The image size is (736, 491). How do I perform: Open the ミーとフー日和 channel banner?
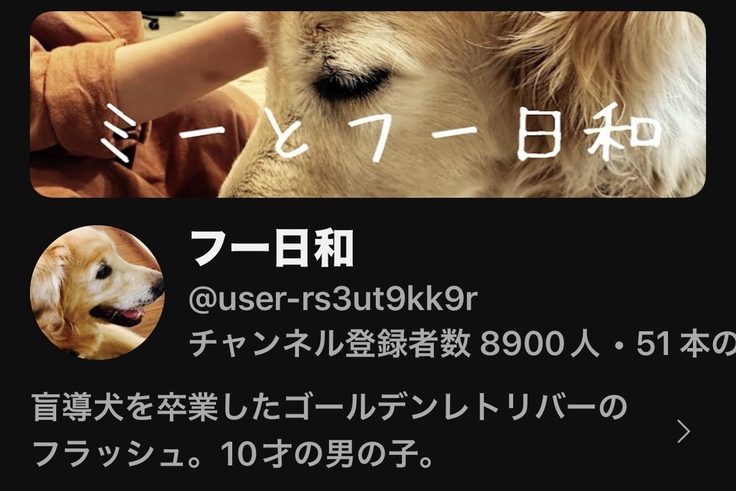[368, 105]
